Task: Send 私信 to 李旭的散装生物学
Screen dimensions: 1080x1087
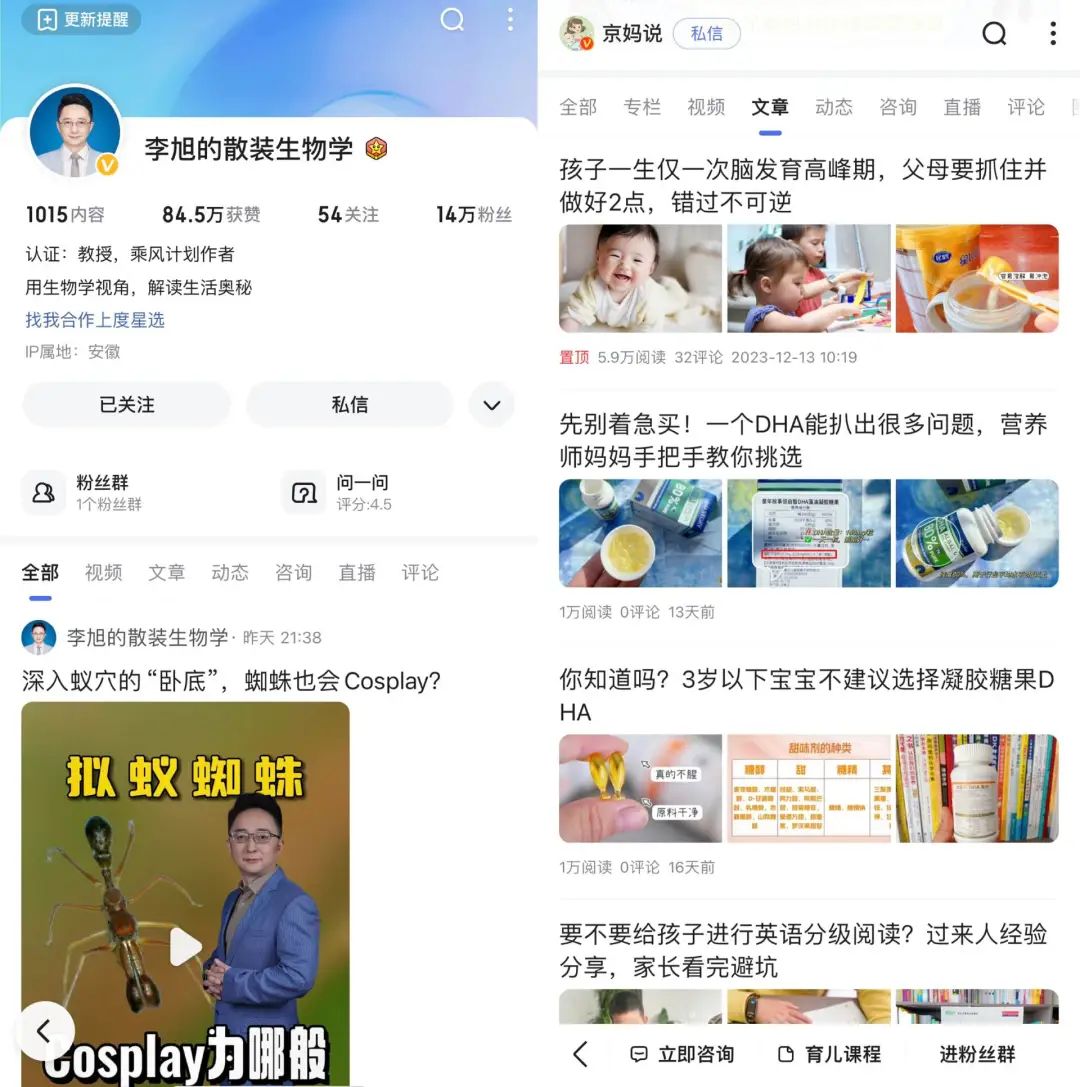Action: coord(349,405)
